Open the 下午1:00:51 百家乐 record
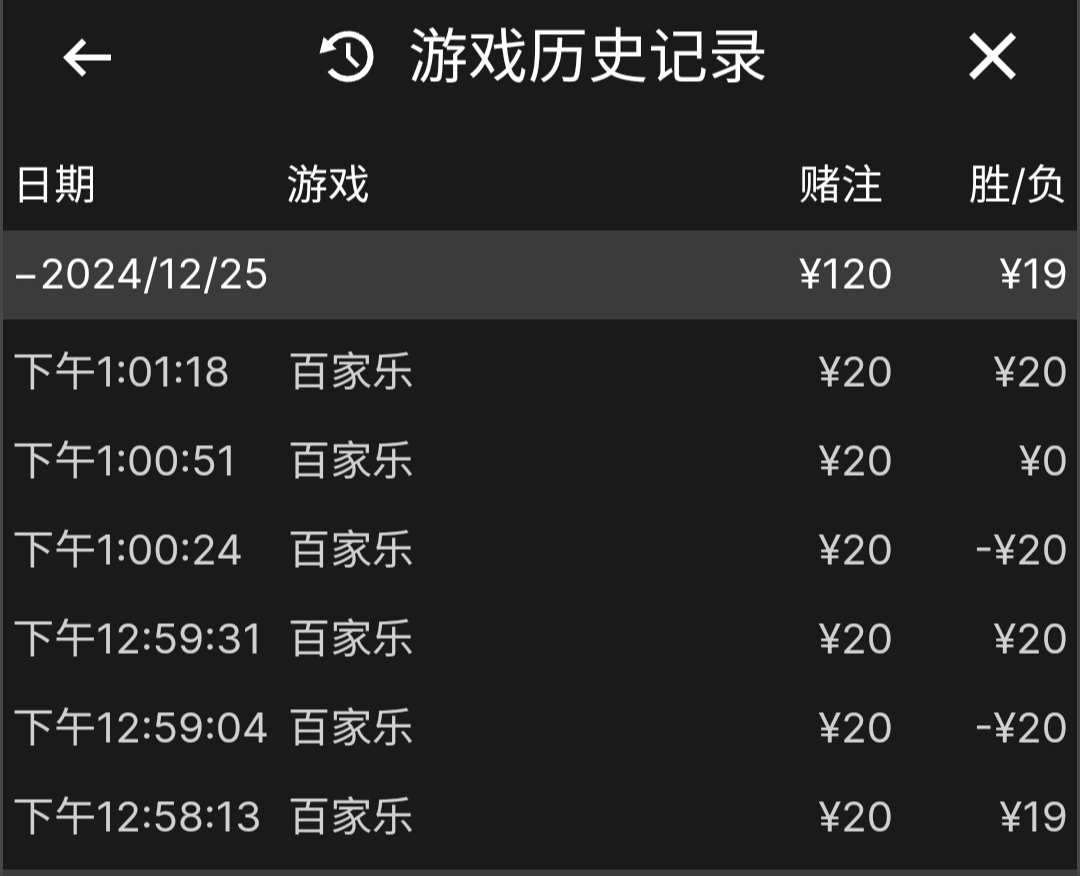This screenshot has height=876, width=1080. (x=540, y=462)
